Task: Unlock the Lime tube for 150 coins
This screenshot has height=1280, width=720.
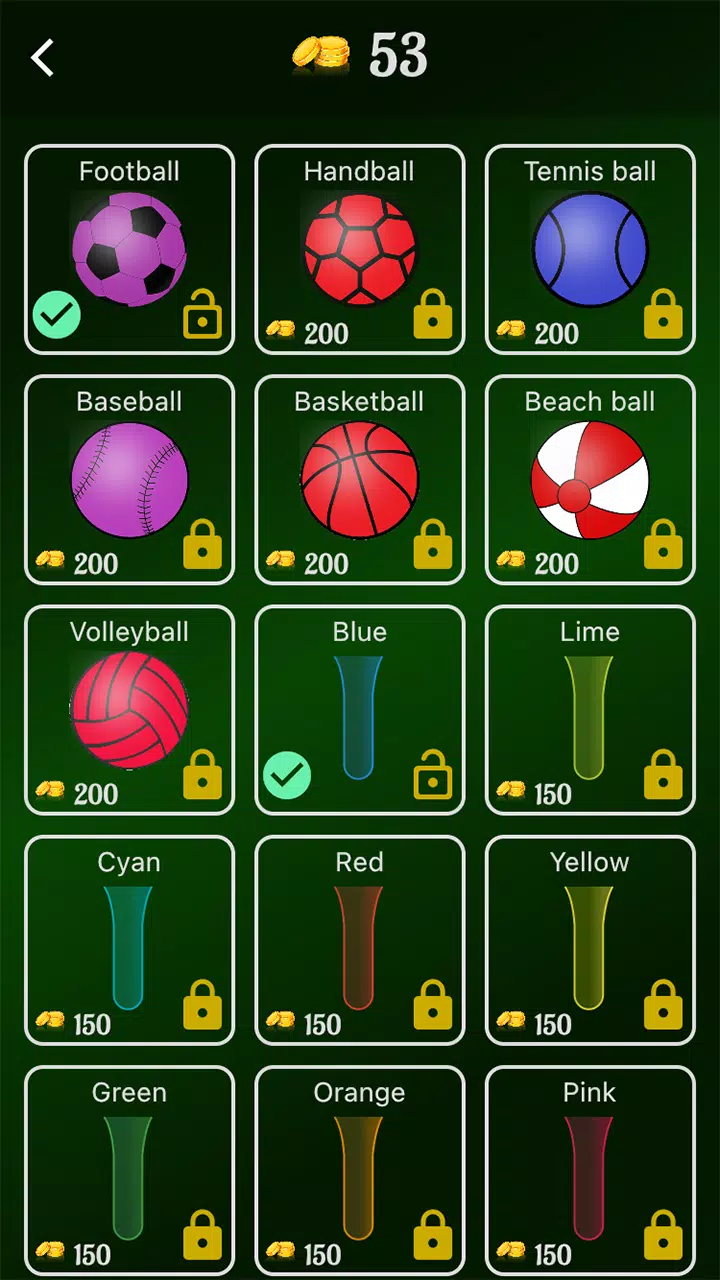Action: tap(590, 709)
